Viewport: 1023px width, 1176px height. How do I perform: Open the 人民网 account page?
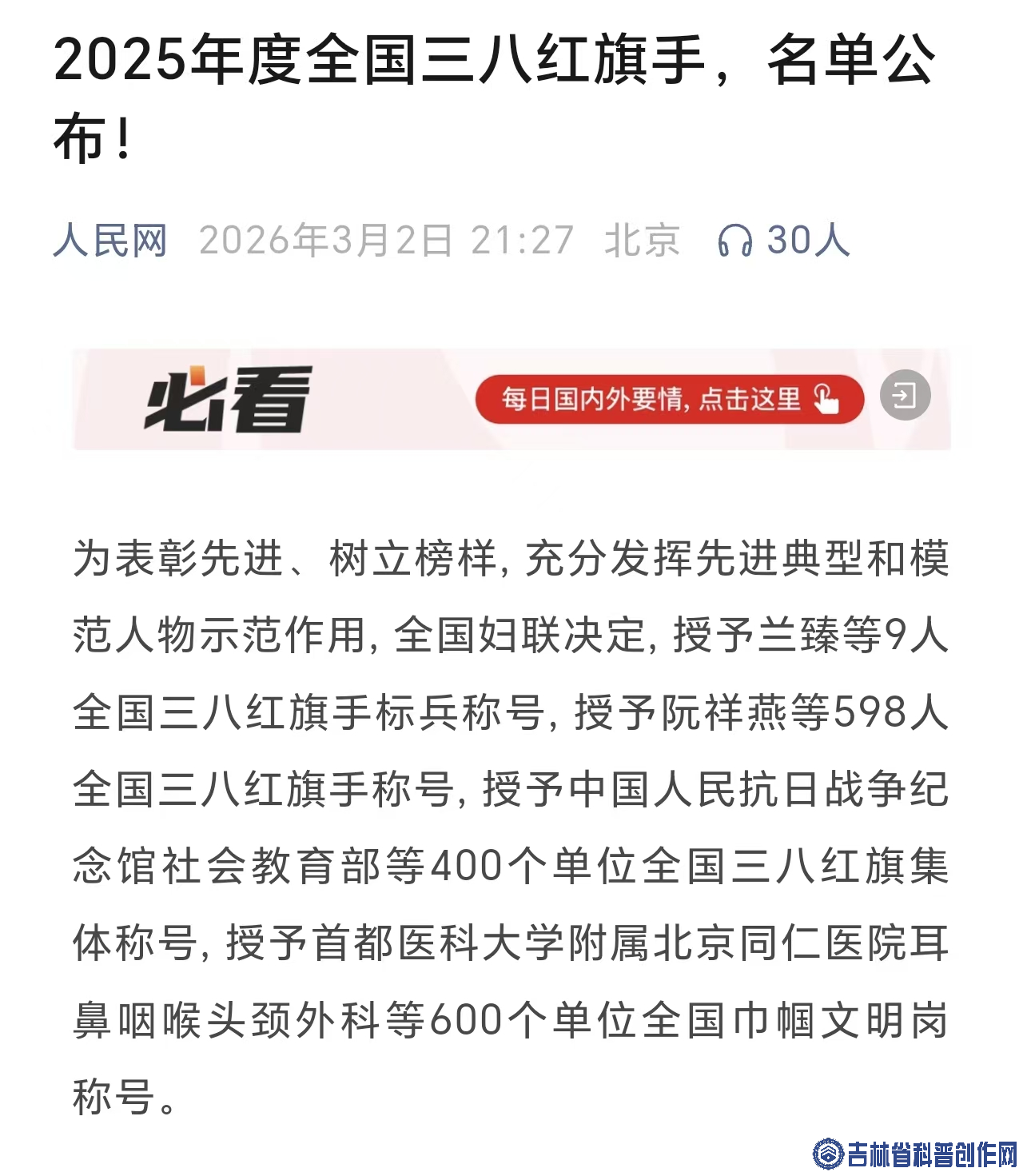point(110,240)
